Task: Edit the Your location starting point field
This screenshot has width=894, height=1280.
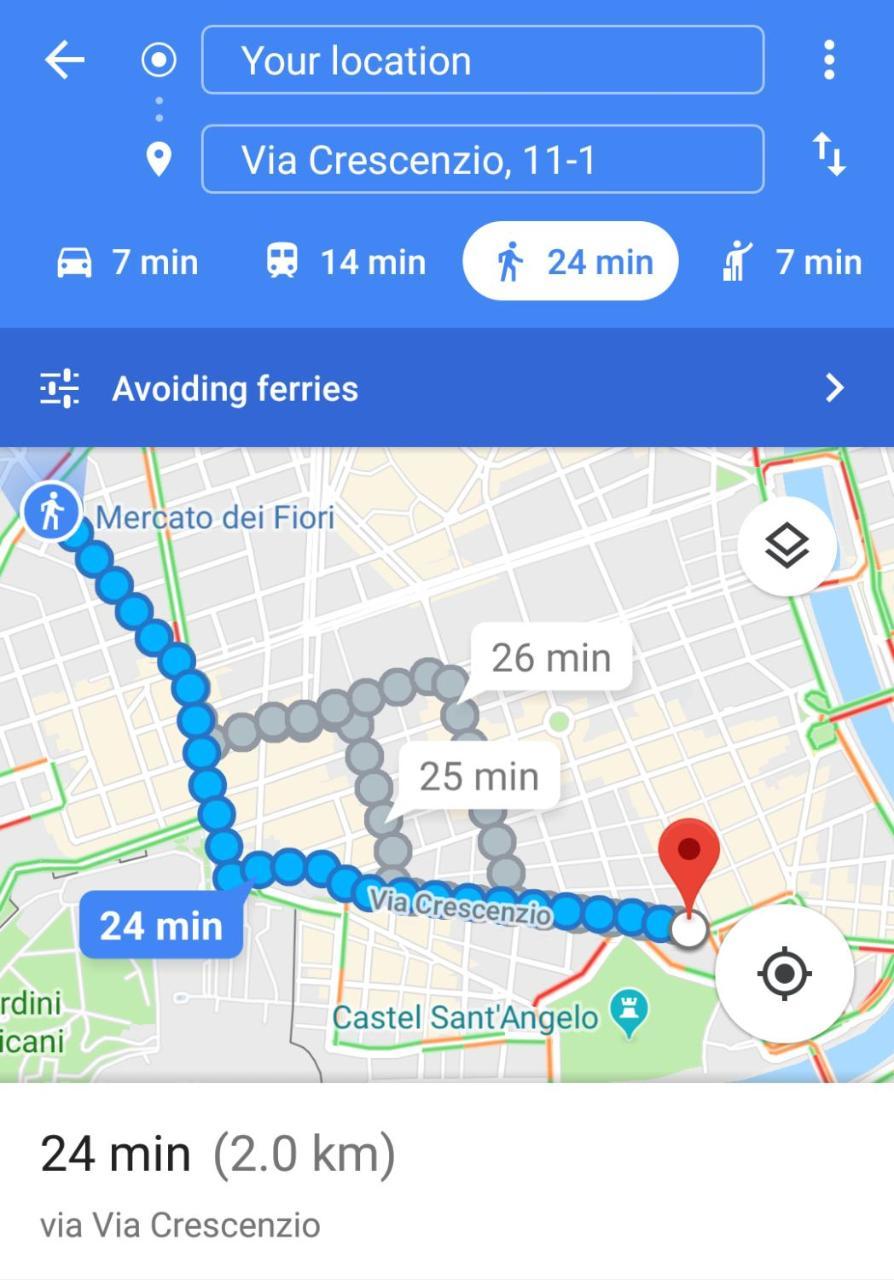Action: coord(482,61)
